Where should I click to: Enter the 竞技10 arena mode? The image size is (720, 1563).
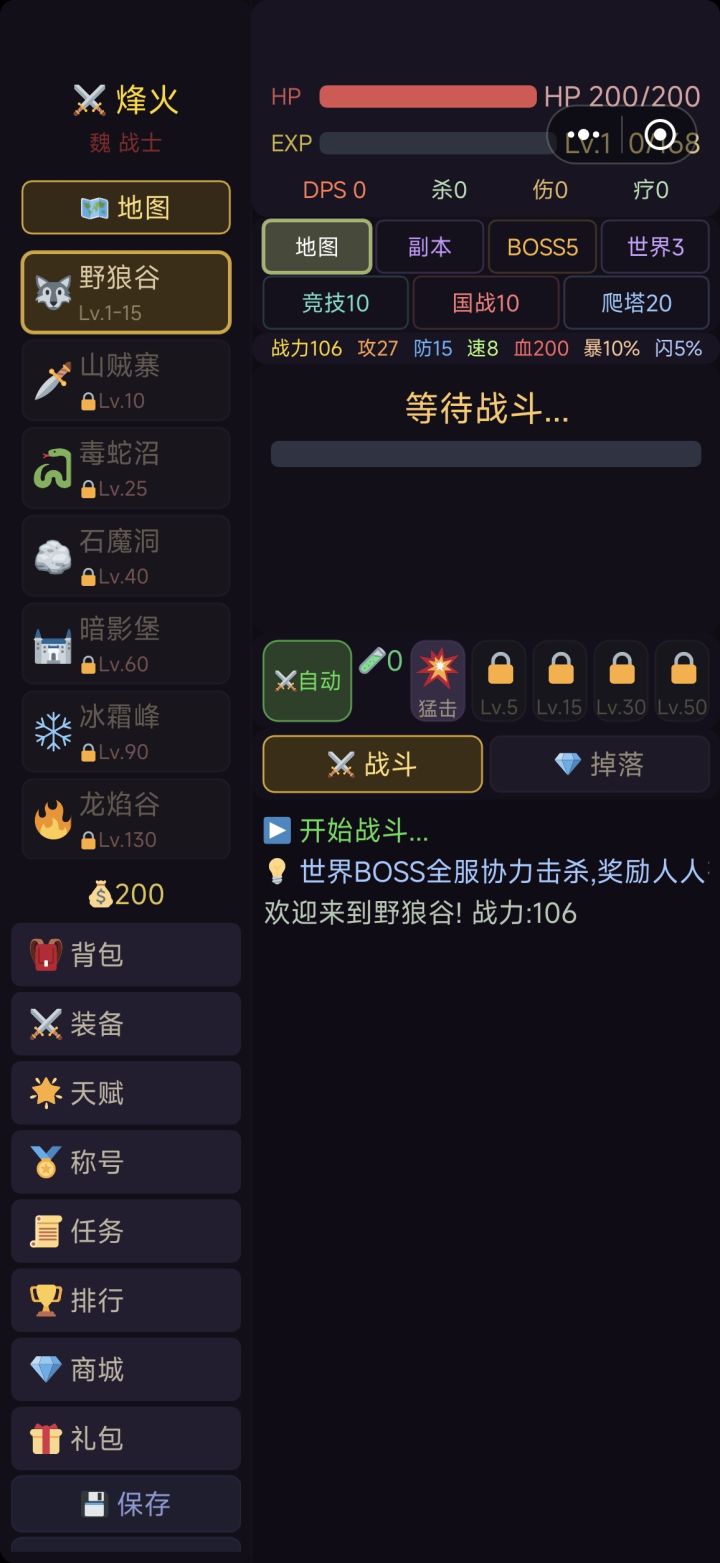click(x=335, y=303)
